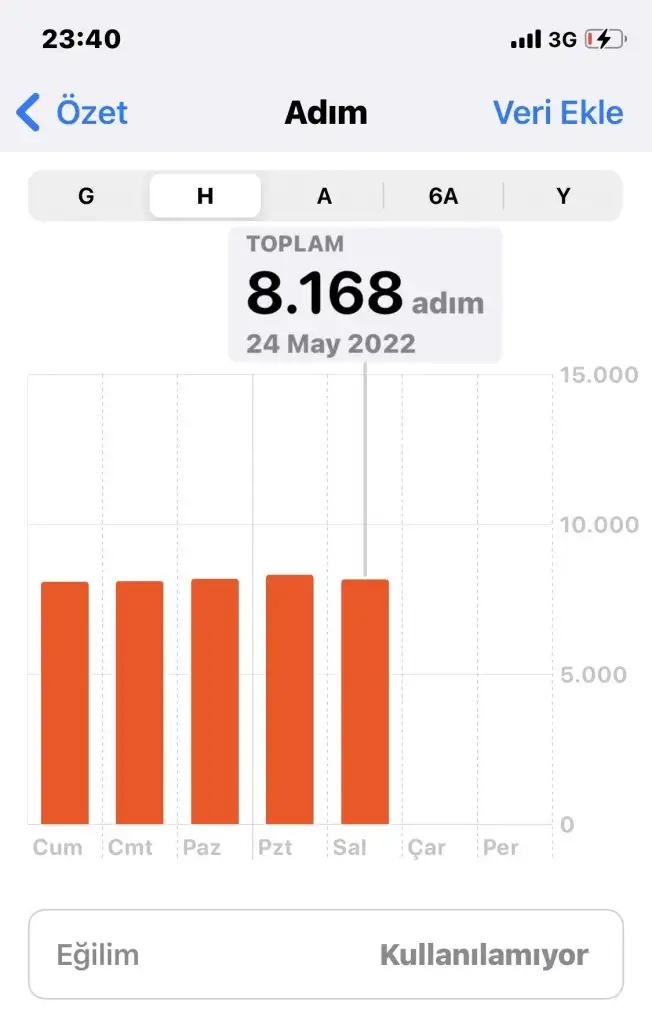Open the Eğilim trend row
The image size is (652, 1024).
coord(326,954)
